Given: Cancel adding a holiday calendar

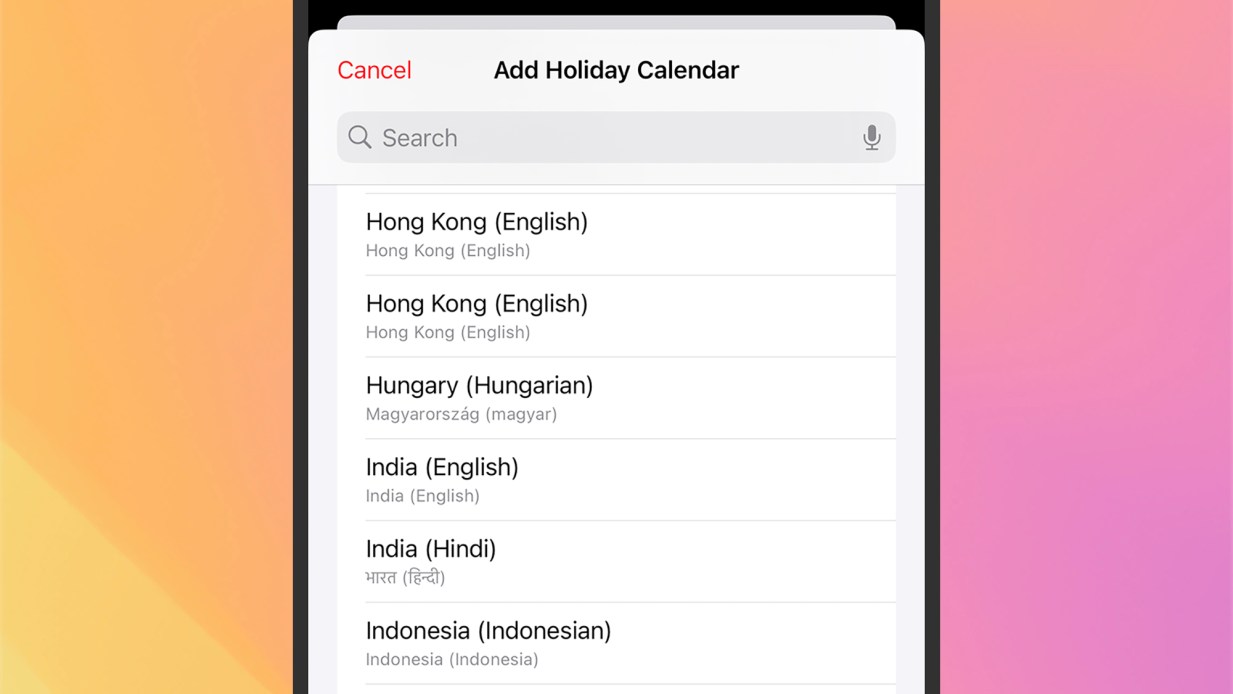Looking at the screenshot, I should [x=374, y=70].
